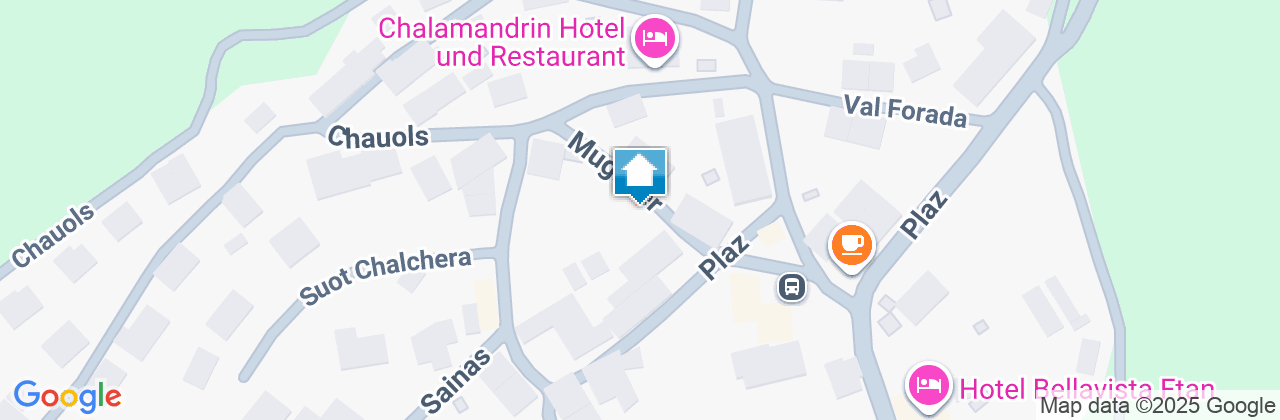Select the bus stop icon
1280x420 pixels.
click(x=791, y=288)
